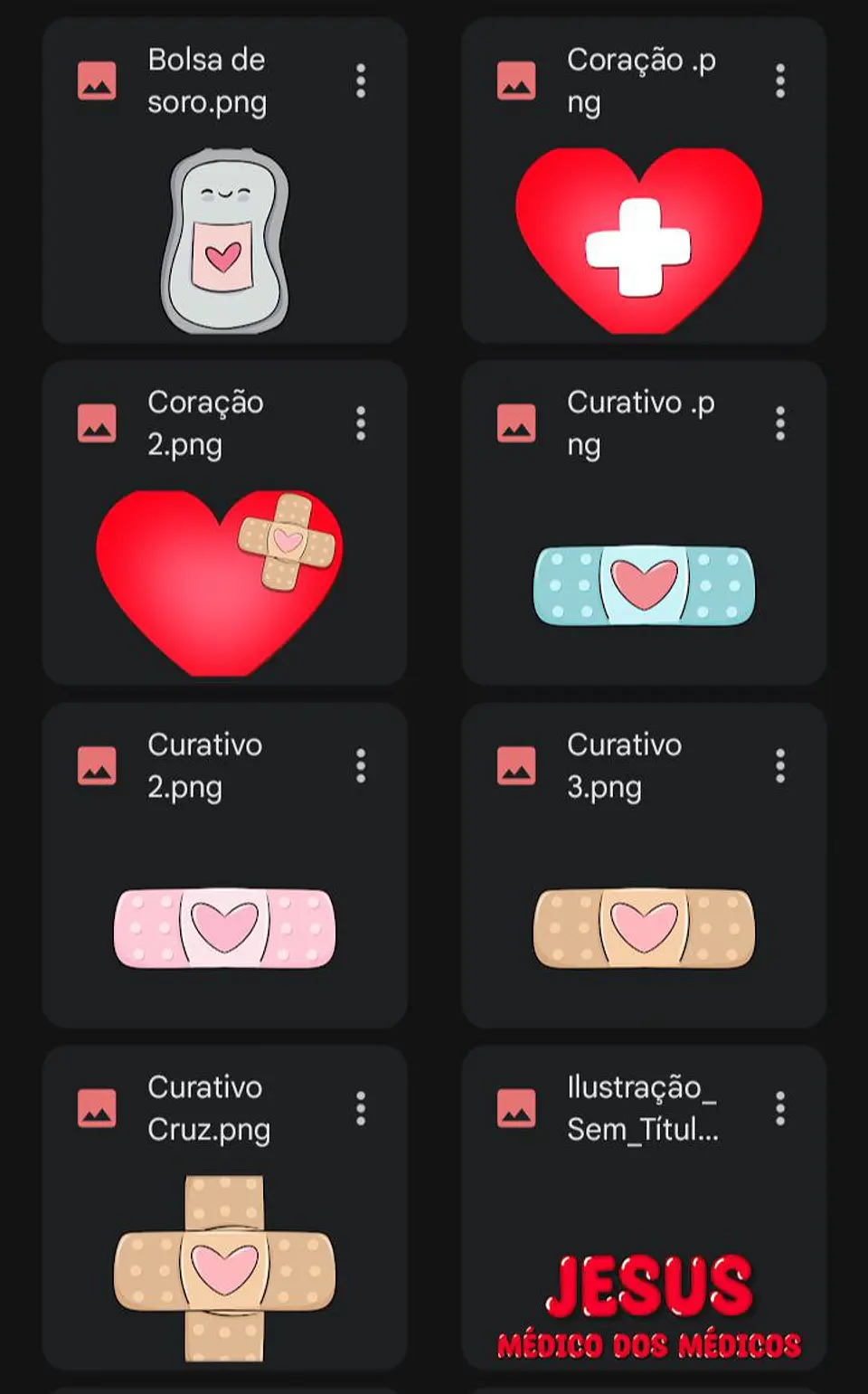Tap the three-dot menu on Coração 2.png

tap(361, 423)
